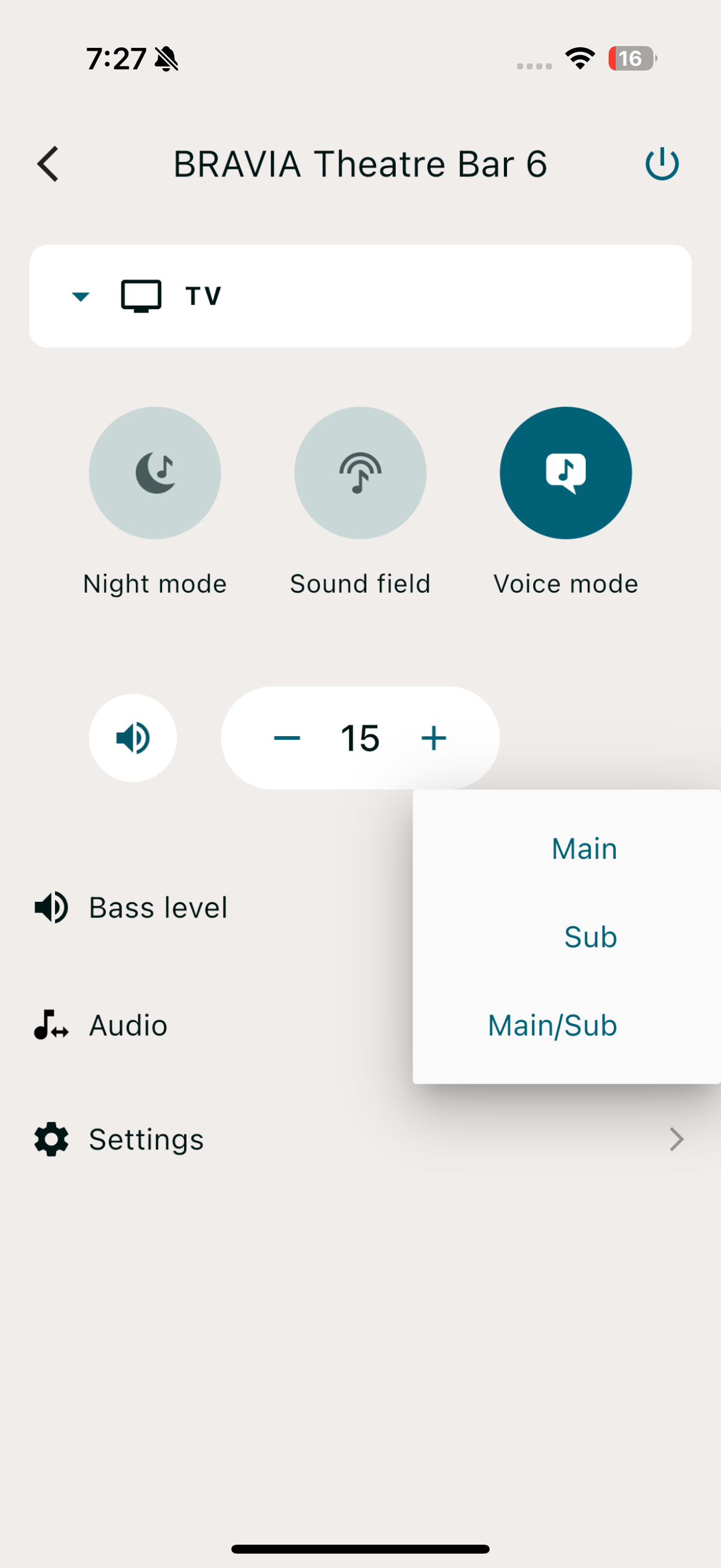Toggle soundbar power
This screenshot has width=721, height=1568.
pyautogui.click(x=661, y=164)
